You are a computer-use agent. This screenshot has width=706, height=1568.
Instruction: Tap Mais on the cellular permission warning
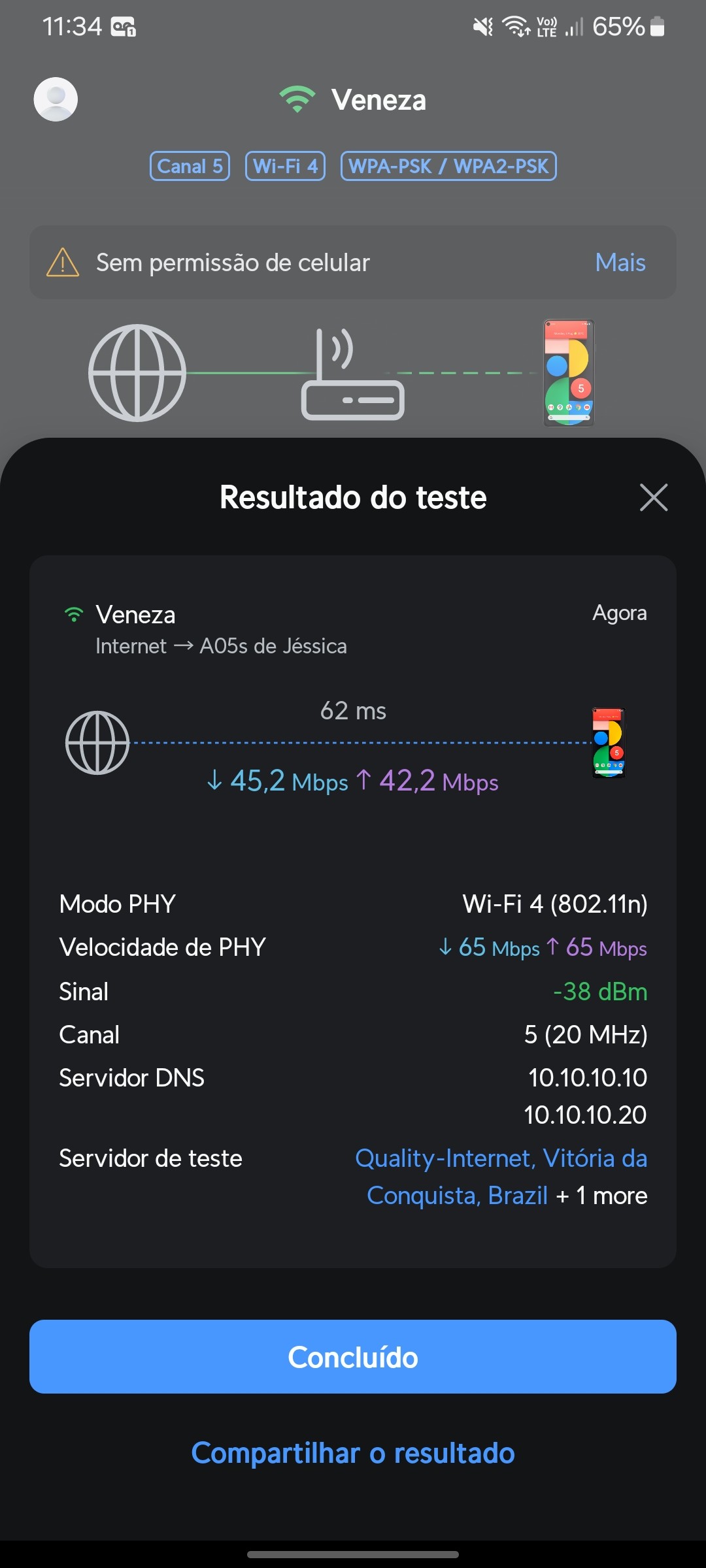(x=620, y=263)
